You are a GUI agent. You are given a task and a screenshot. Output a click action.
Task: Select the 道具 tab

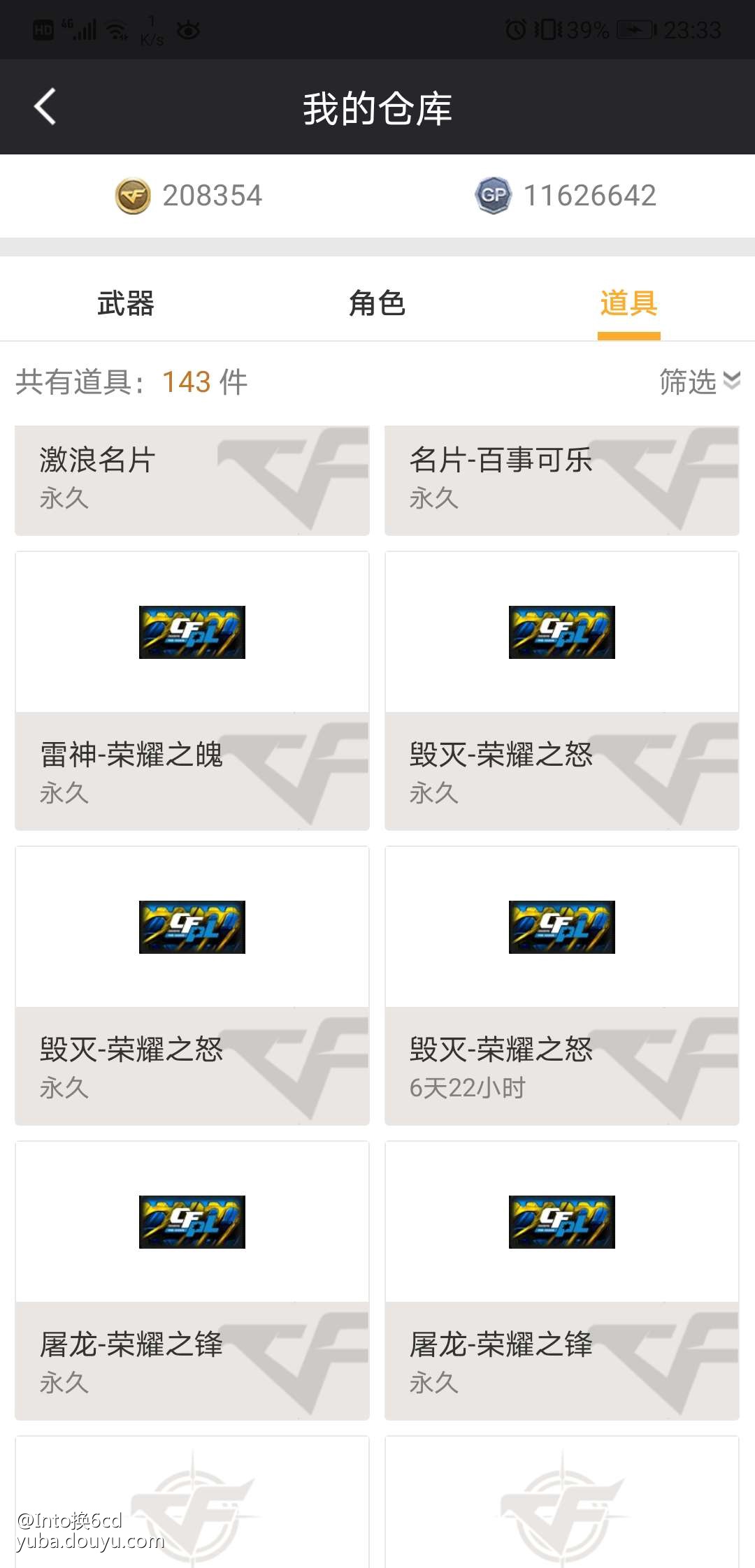click(x=628, y=304)
